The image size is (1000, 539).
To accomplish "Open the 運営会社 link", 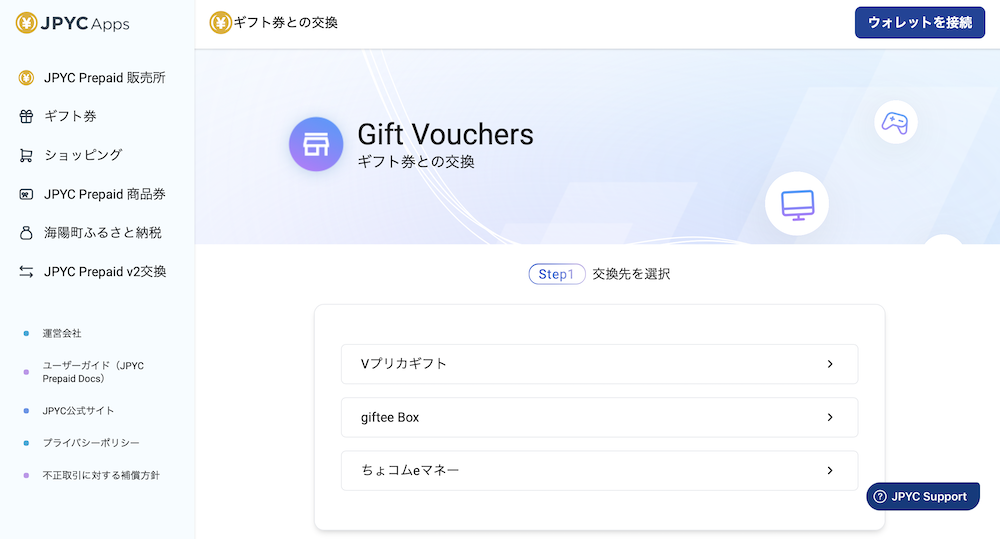I will pos(62,333).
